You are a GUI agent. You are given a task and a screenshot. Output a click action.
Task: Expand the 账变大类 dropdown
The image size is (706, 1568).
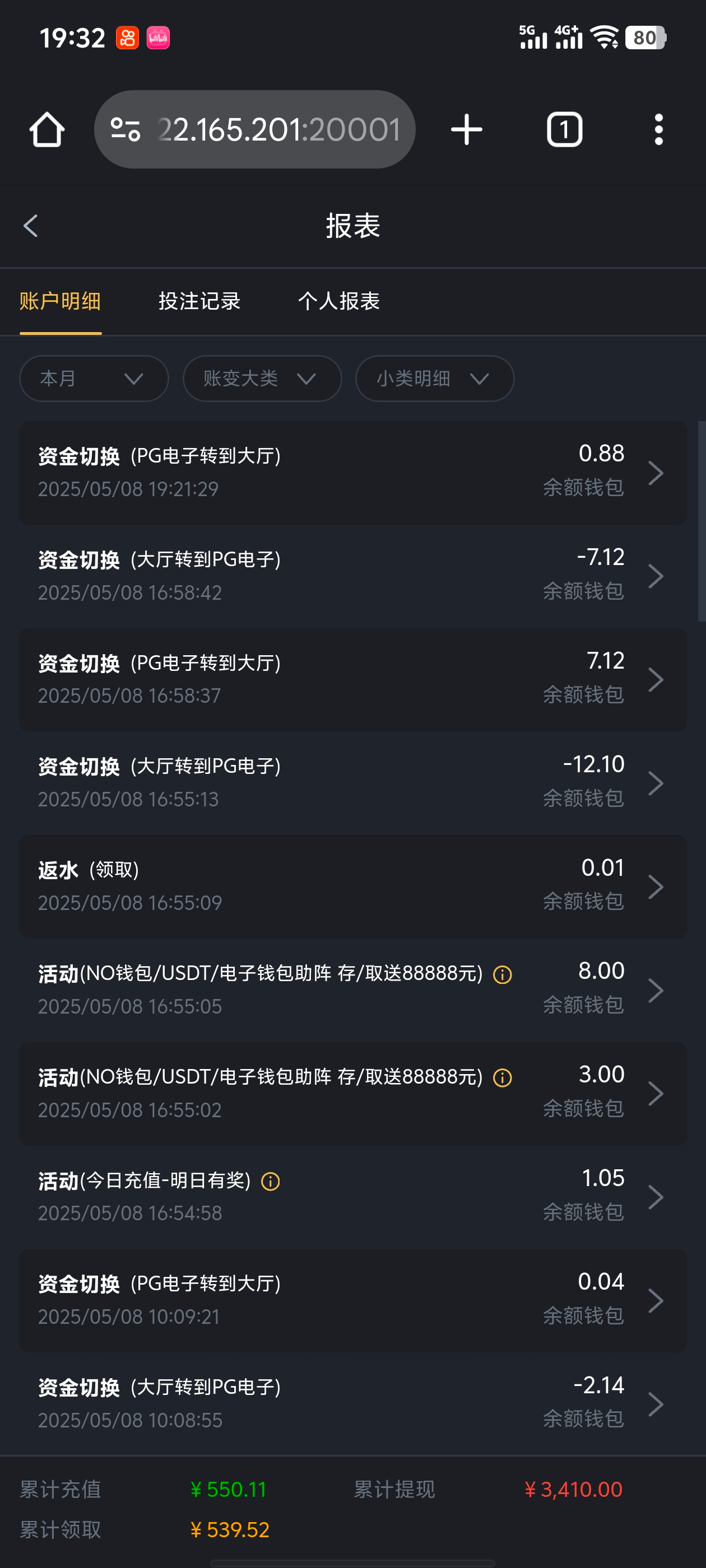click(x=262, y=379)
